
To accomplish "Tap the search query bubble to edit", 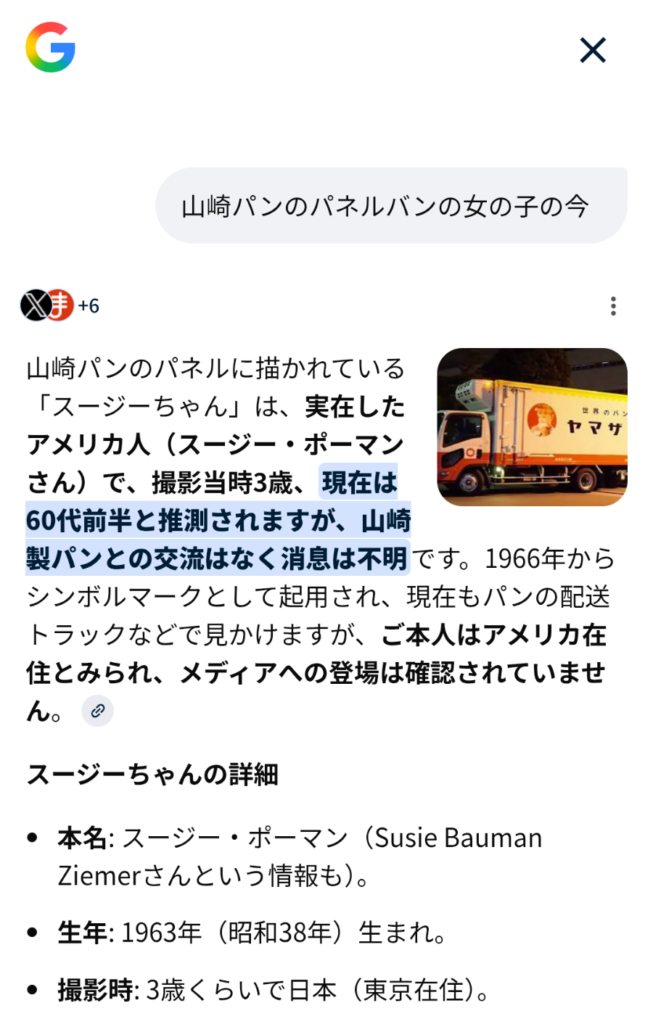I will tap(392, 207).
